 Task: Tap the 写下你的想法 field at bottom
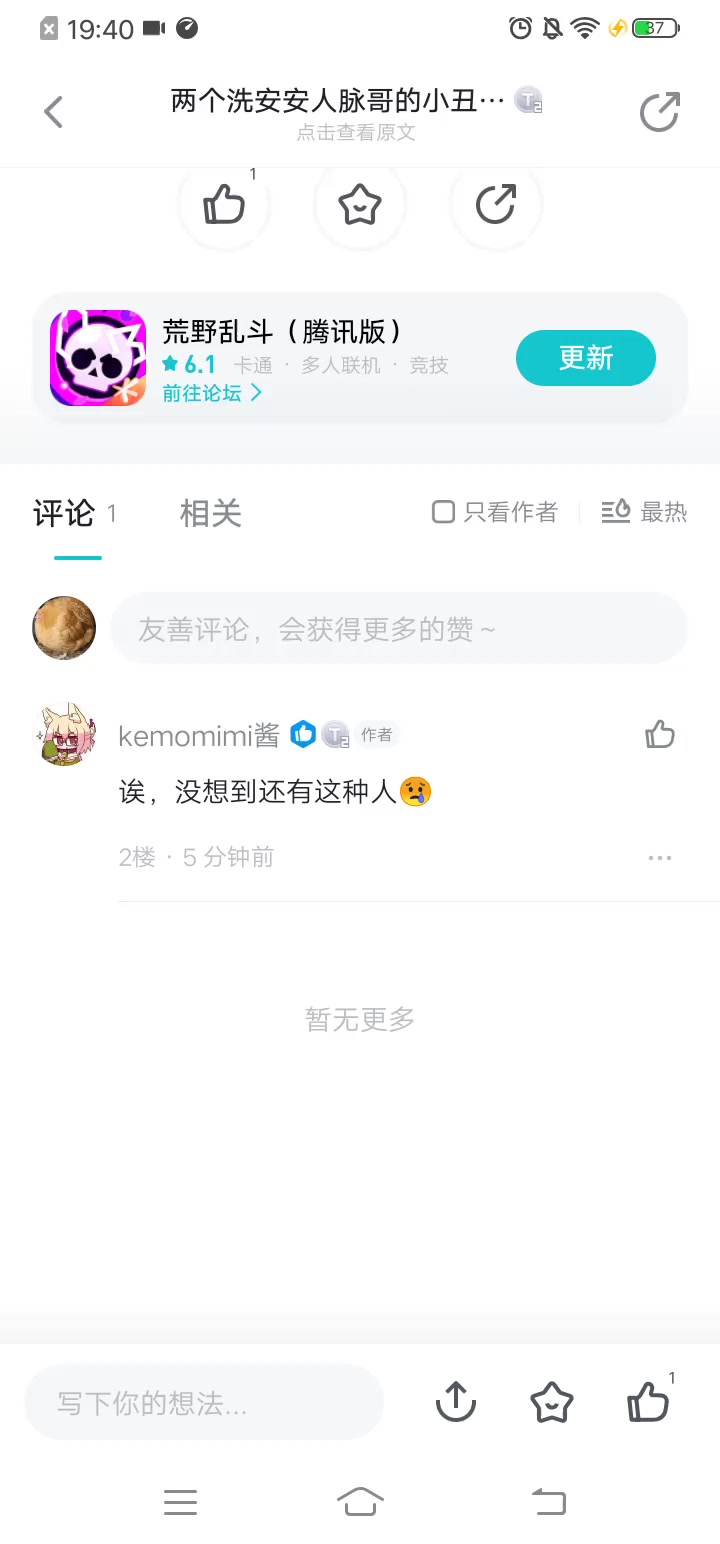tap(204, 1402)
